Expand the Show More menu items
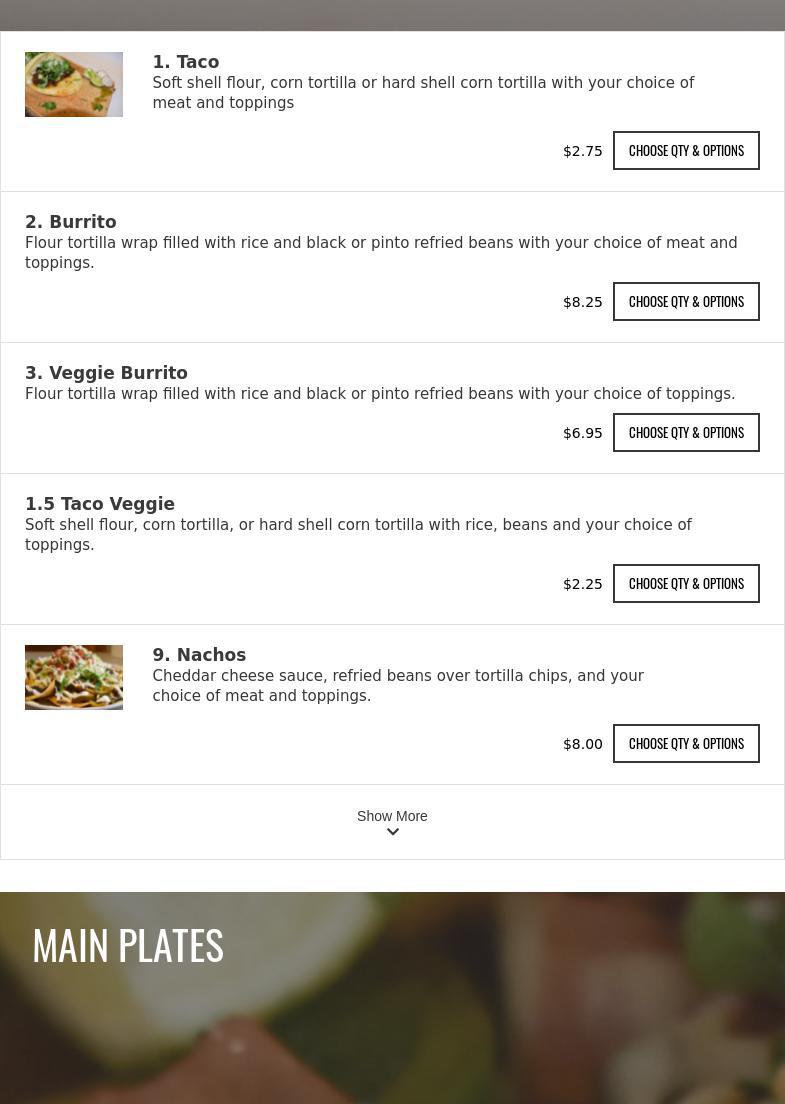The width and height of the screenshot is (785, 1104). [392, 822]
